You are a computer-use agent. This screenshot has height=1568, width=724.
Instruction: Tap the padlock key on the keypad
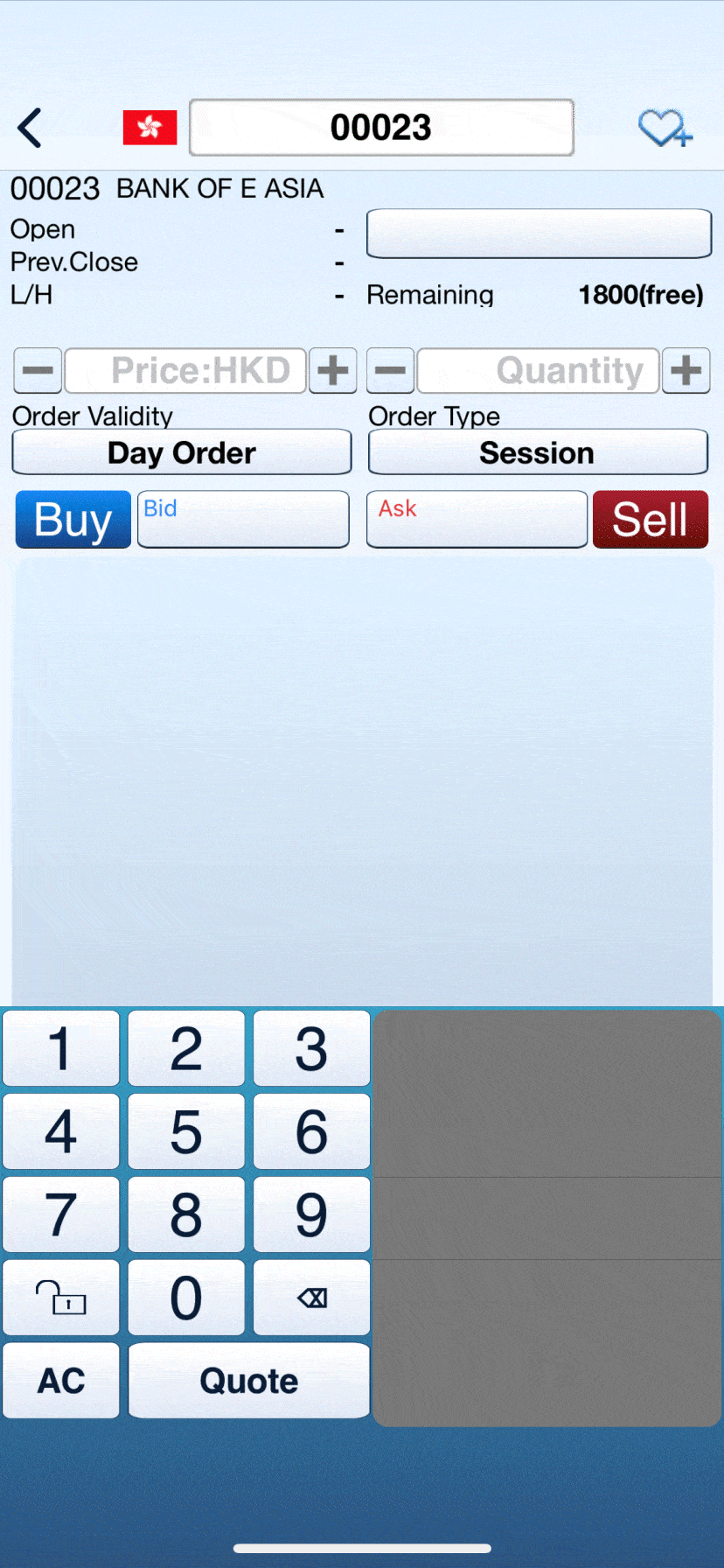[61, 1298]
